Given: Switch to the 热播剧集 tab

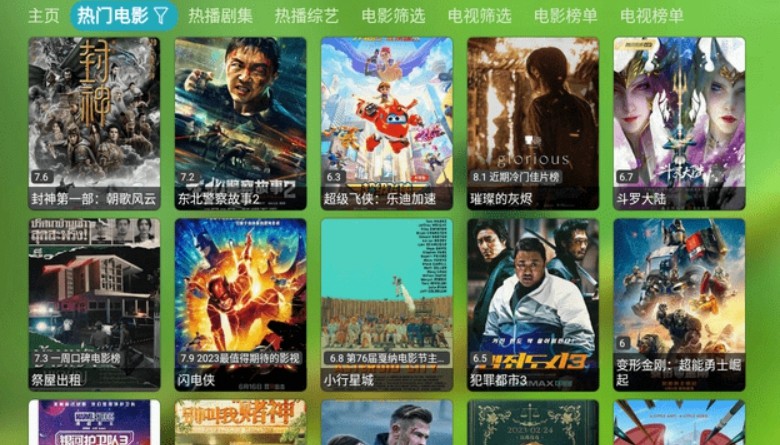Looking at the screenshot, I should tap(220, 16).
